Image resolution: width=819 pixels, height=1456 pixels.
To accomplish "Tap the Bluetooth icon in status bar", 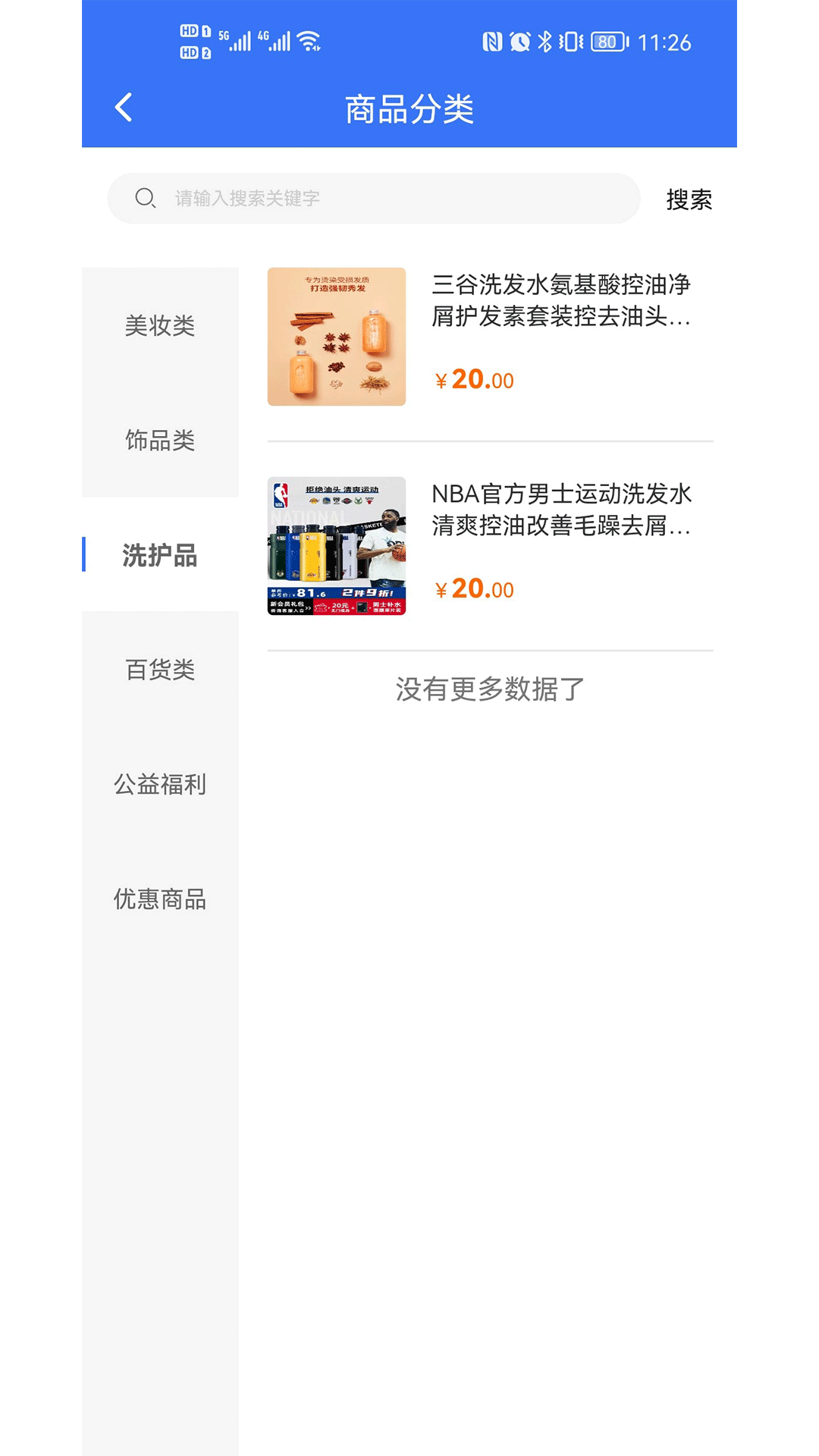I will point(544,43).
